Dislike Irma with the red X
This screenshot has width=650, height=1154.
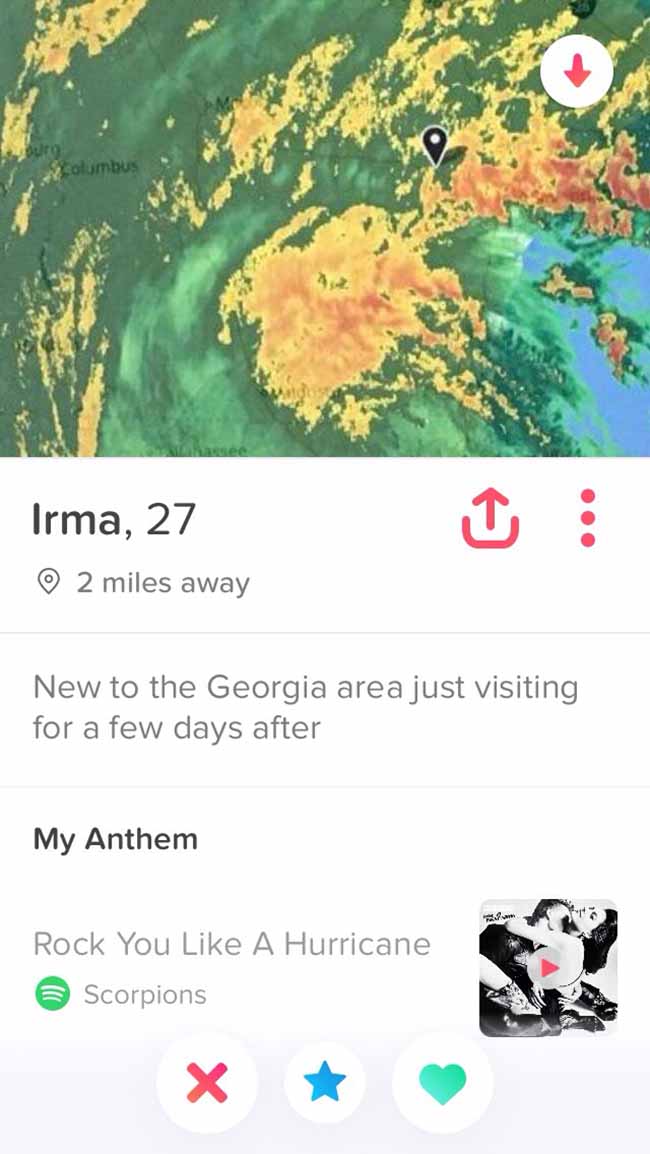click(207, 1083)
